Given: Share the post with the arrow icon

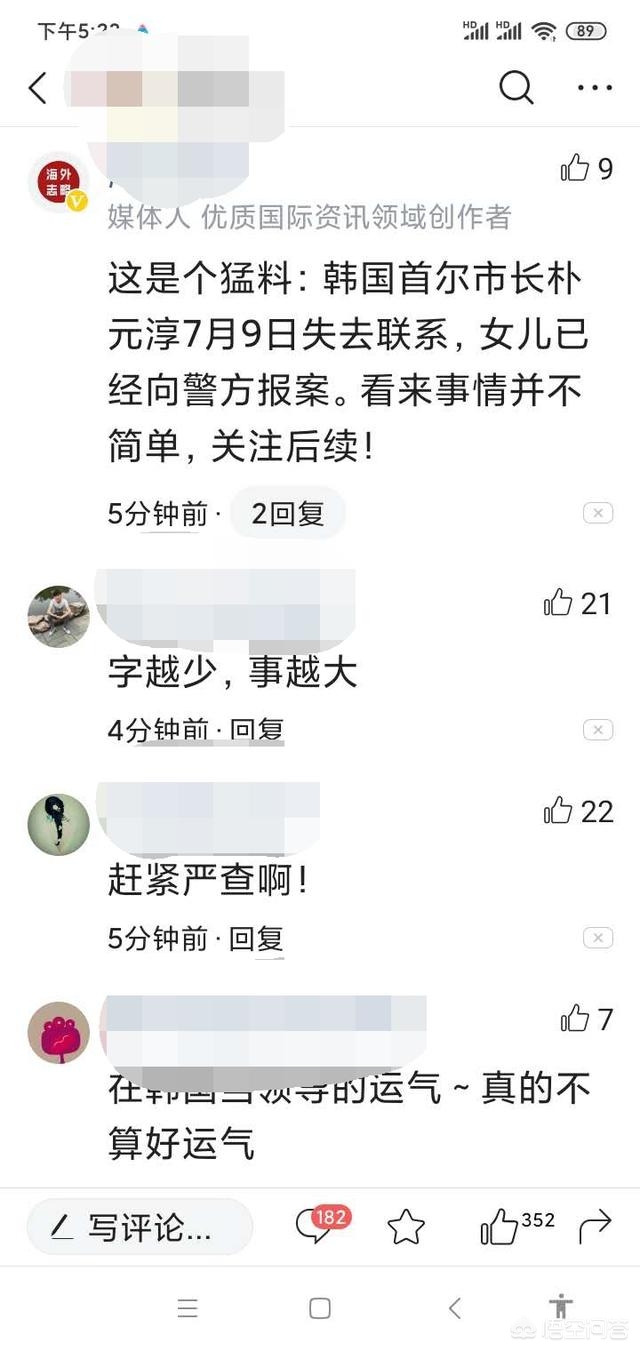Looking at the screenshot, I should point(595,1226).
